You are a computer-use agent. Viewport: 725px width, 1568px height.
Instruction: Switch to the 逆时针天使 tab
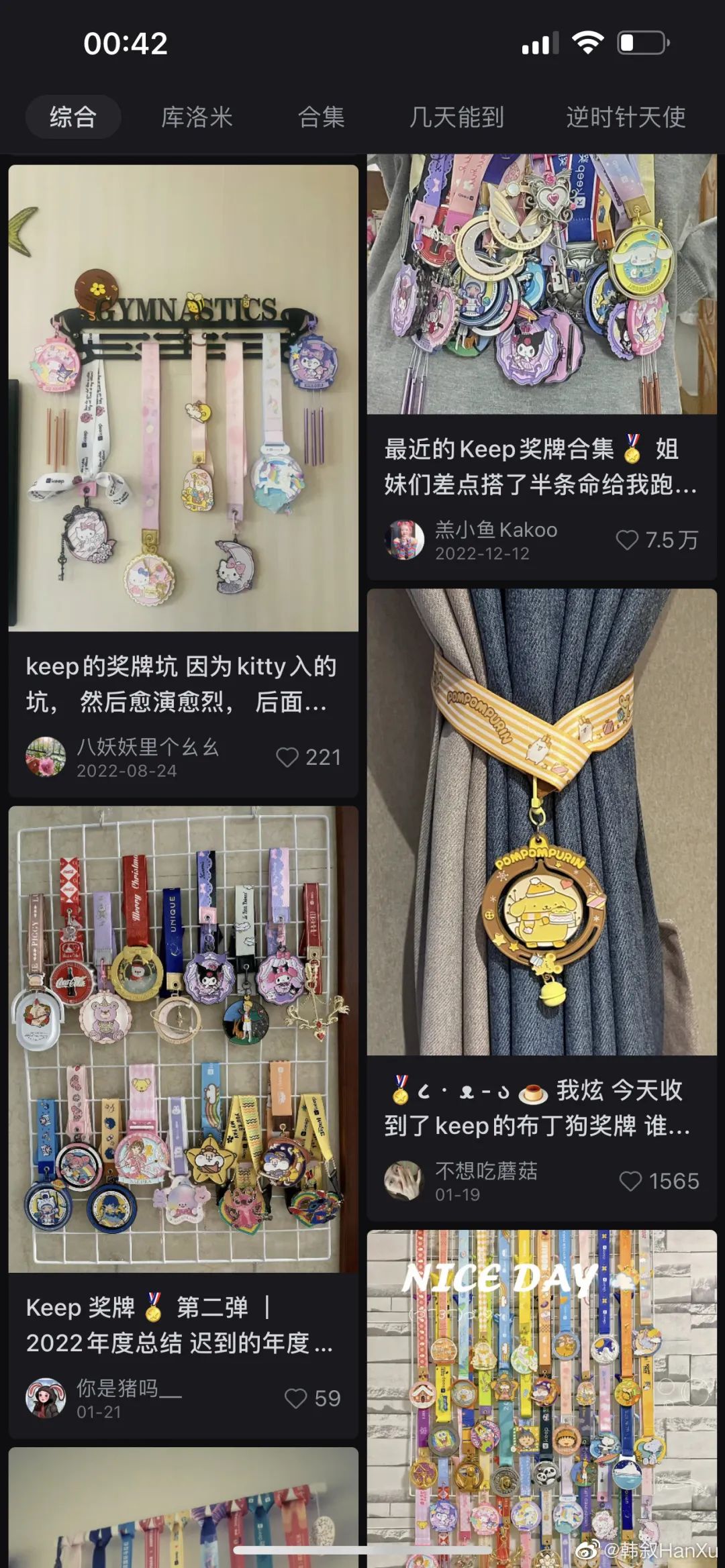626,117
